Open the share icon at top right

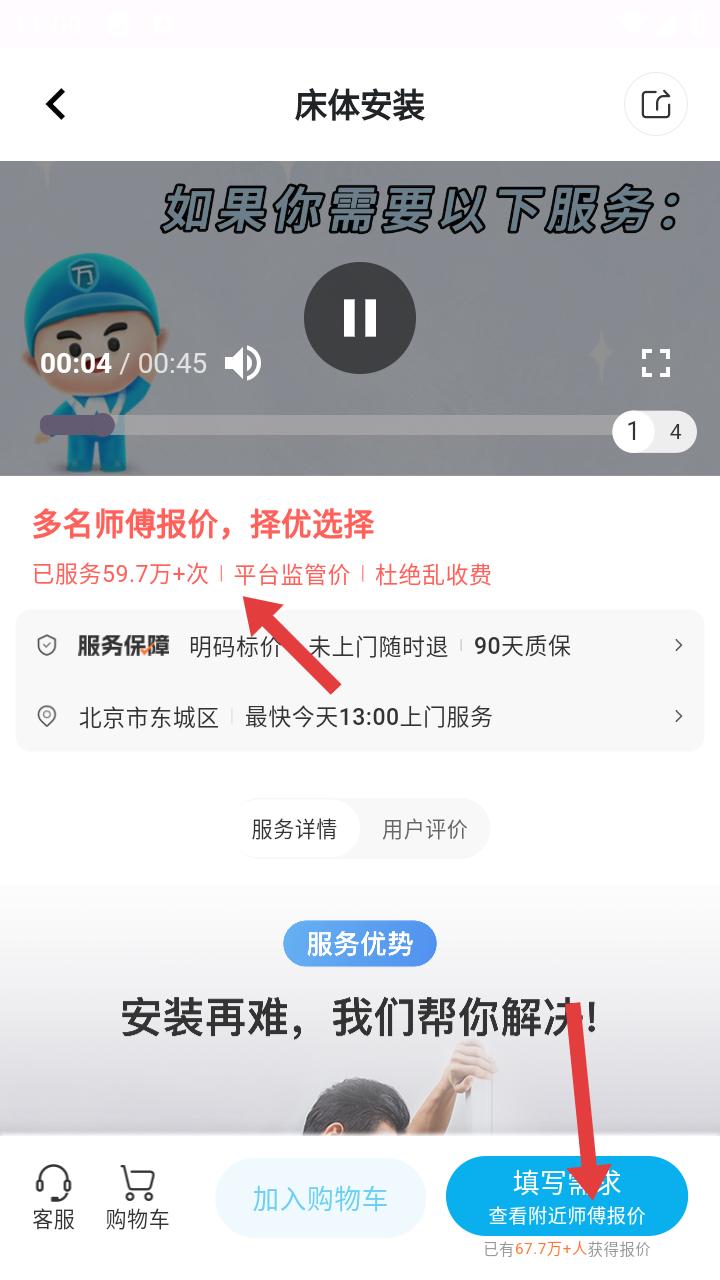pos(655,103)
